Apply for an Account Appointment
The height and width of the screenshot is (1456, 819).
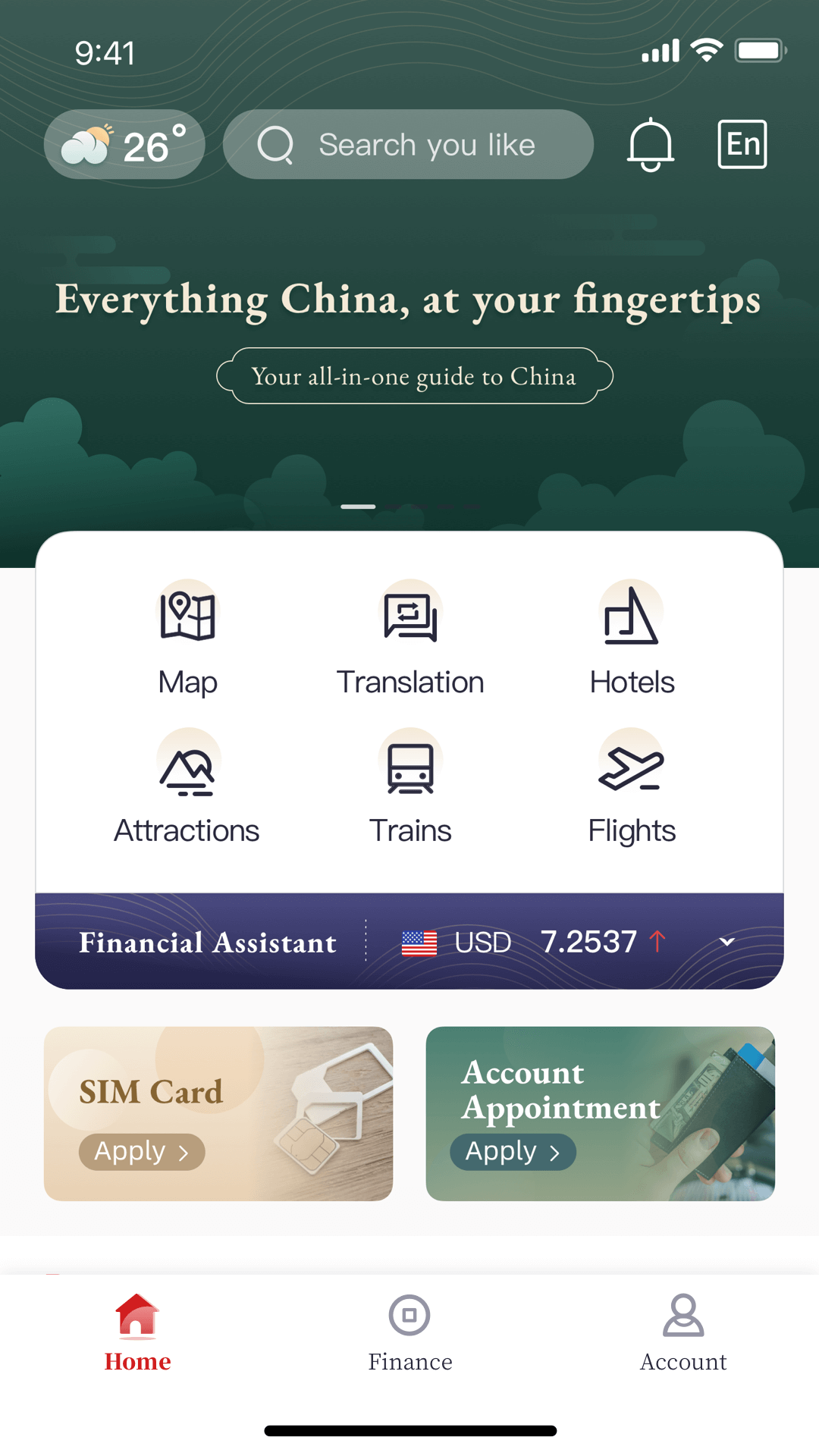pos(513,1152)
